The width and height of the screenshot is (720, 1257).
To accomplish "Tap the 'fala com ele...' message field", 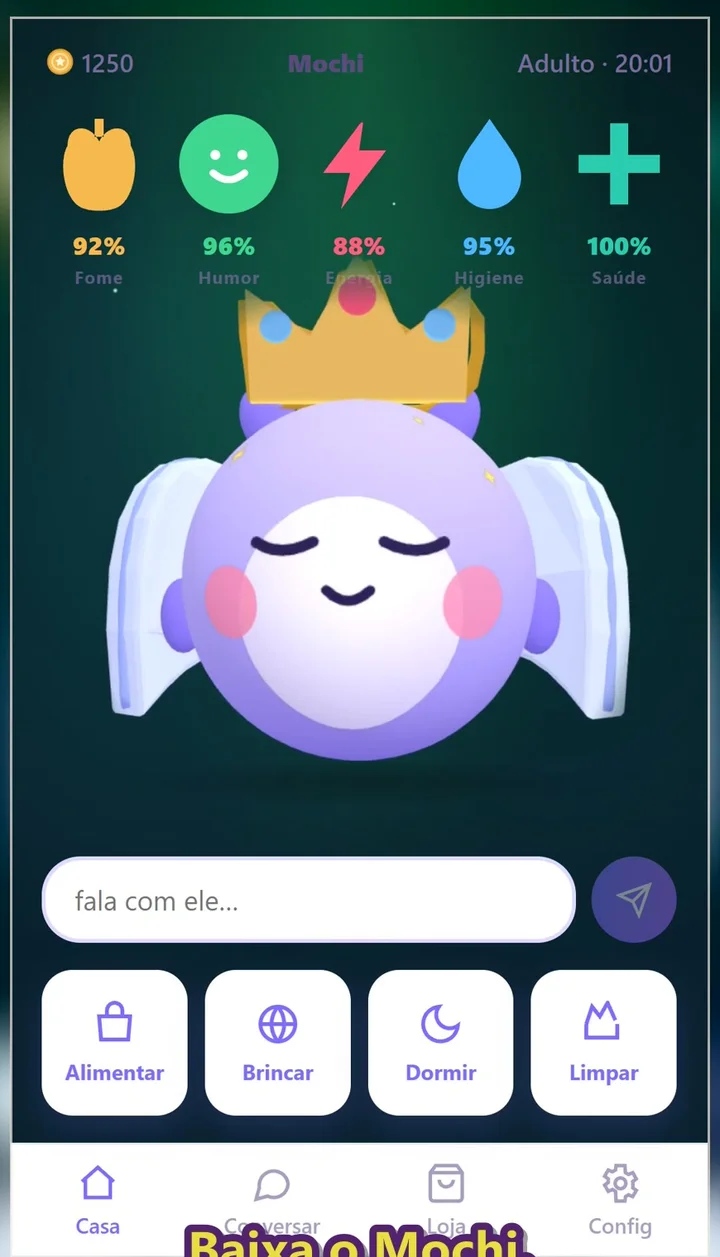I will coord(308,900).
